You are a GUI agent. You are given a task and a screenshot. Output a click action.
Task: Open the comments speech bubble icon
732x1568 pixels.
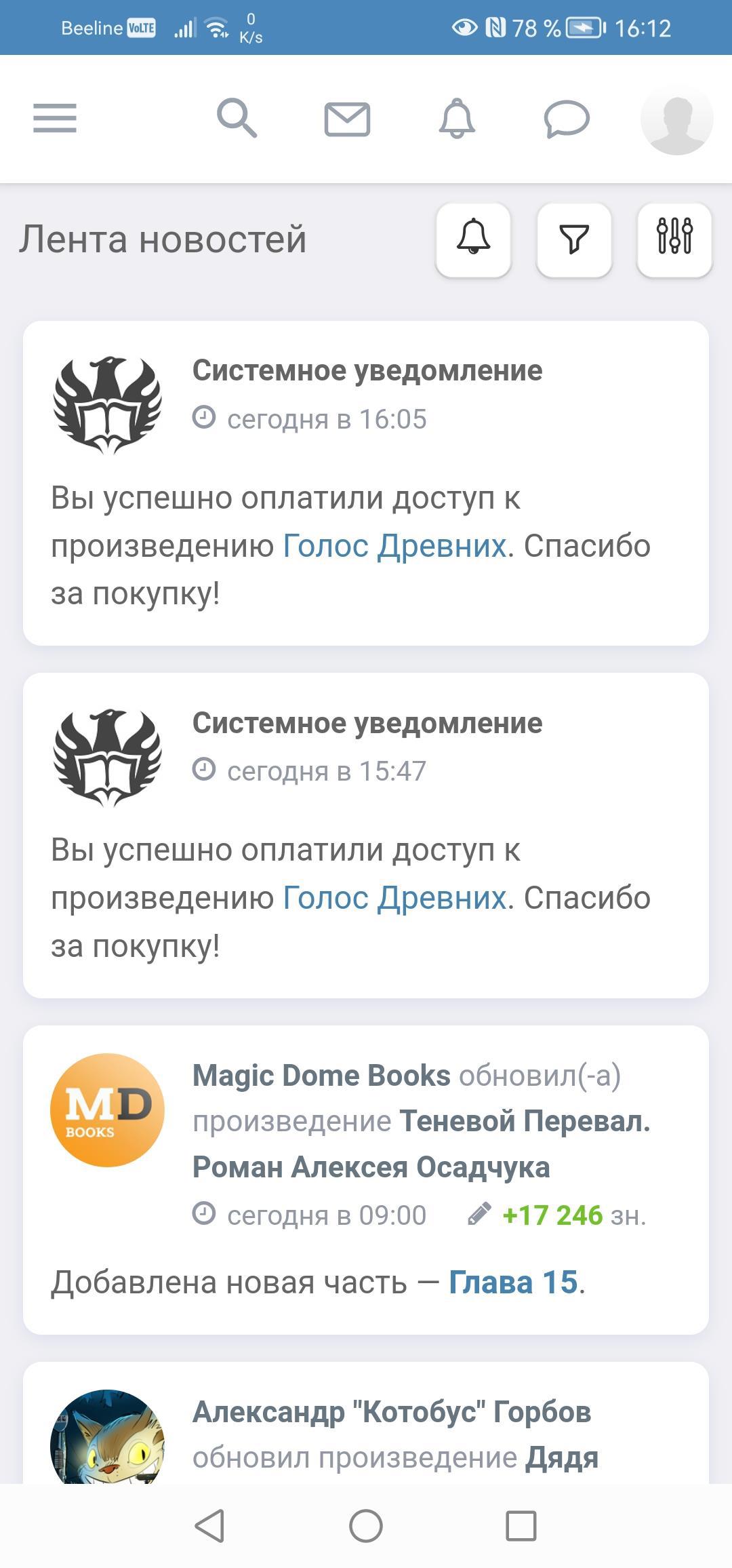567,119
